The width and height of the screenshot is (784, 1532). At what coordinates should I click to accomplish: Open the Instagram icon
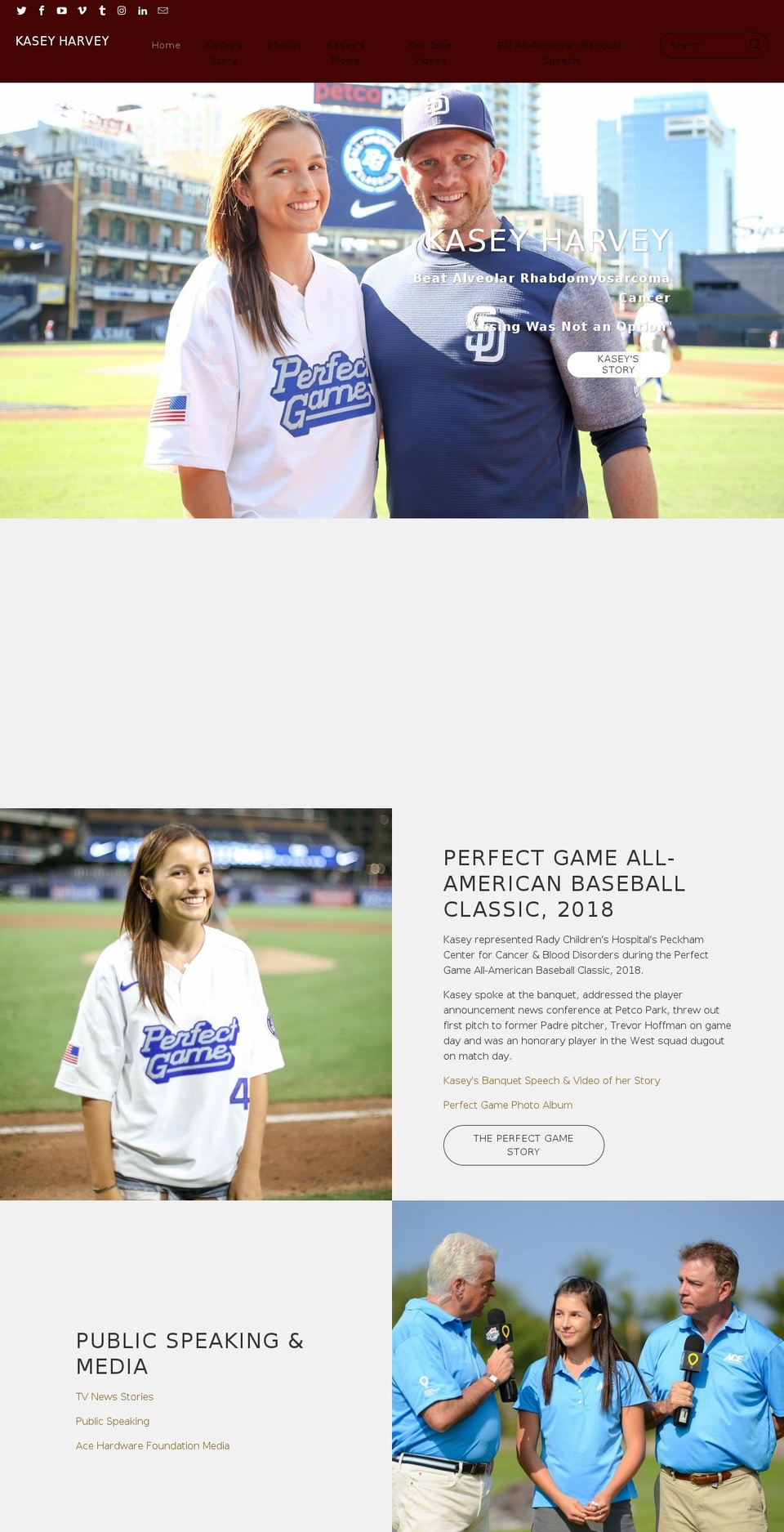[122, 11]
